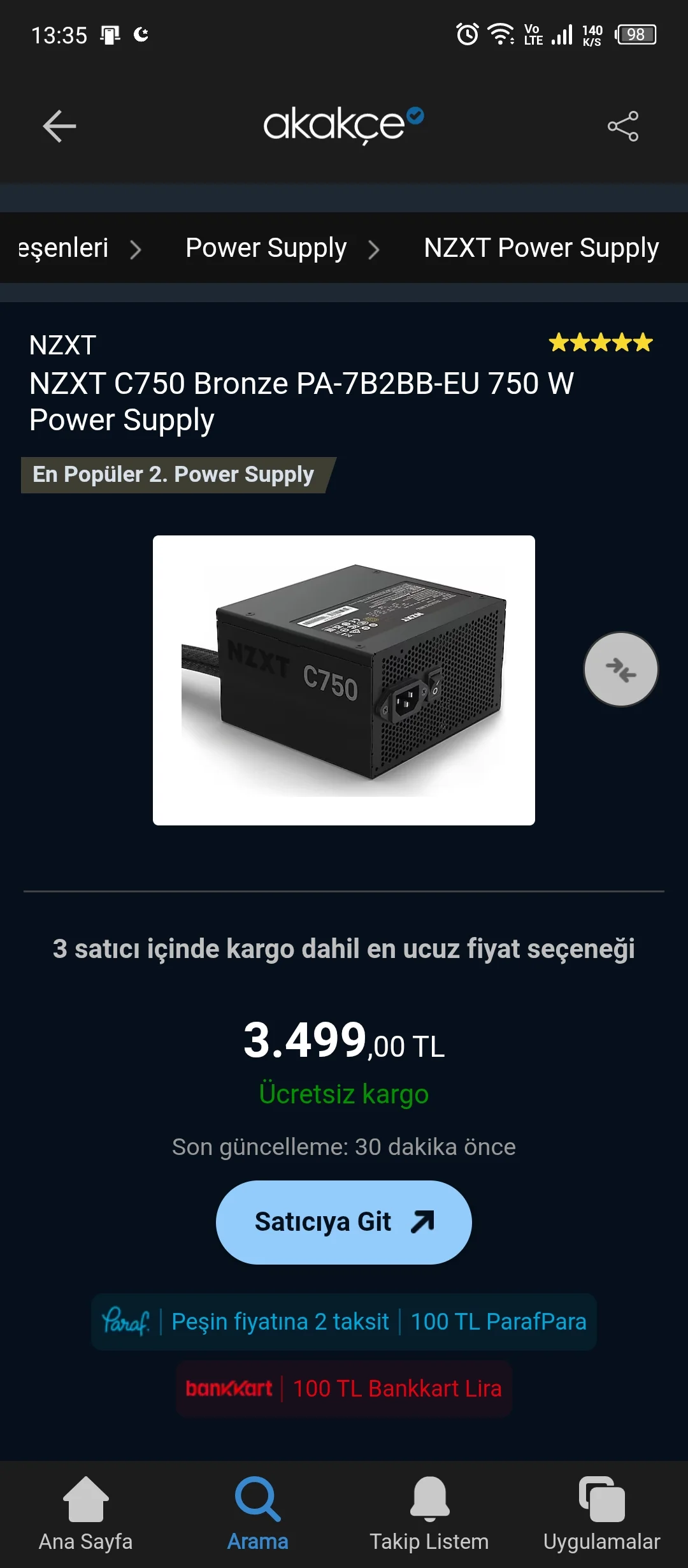Viewport: 688px width, 1568px height.
Task: Open the five-star rating reviews
Action: [601, 343]
